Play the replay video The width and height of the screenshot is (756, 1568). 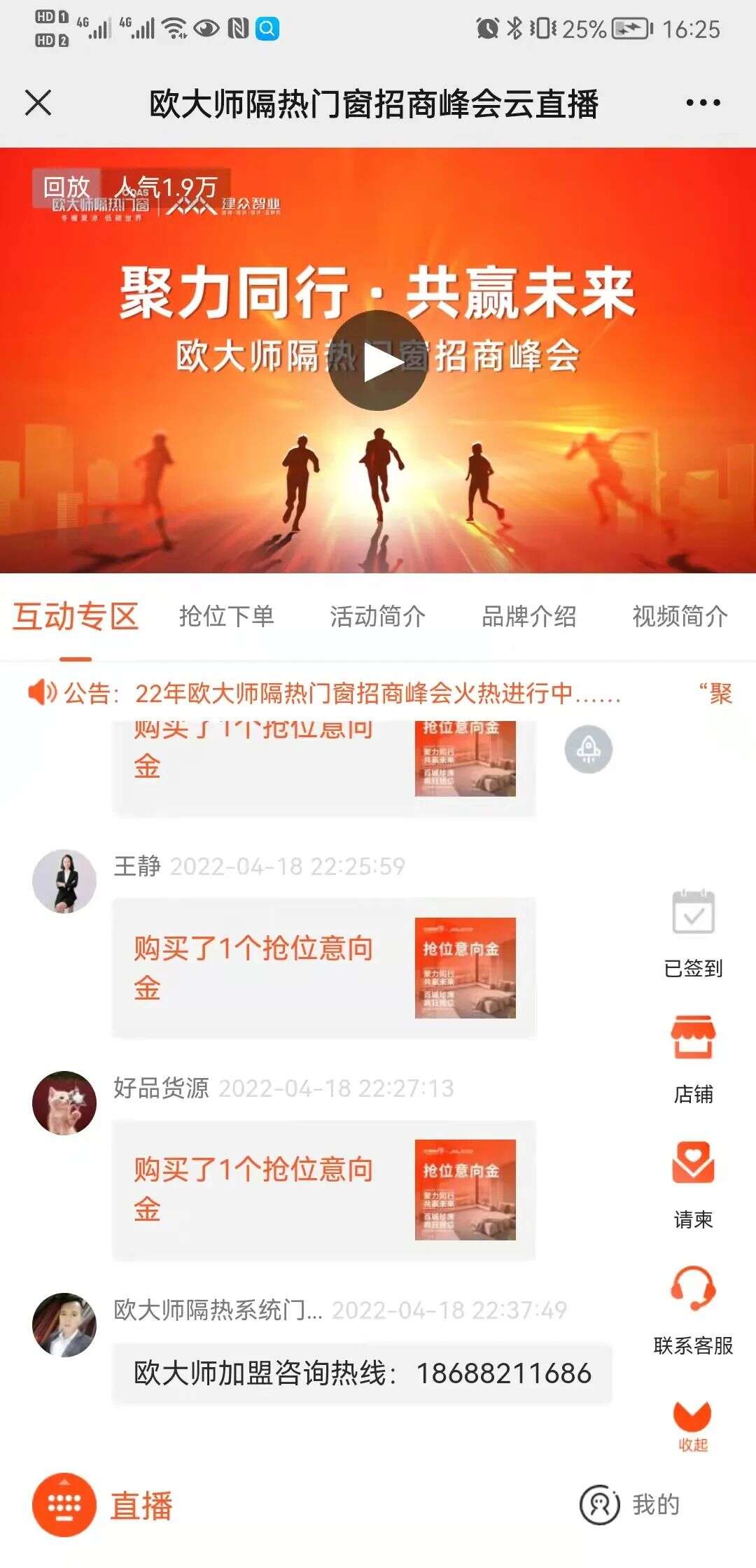378,361
